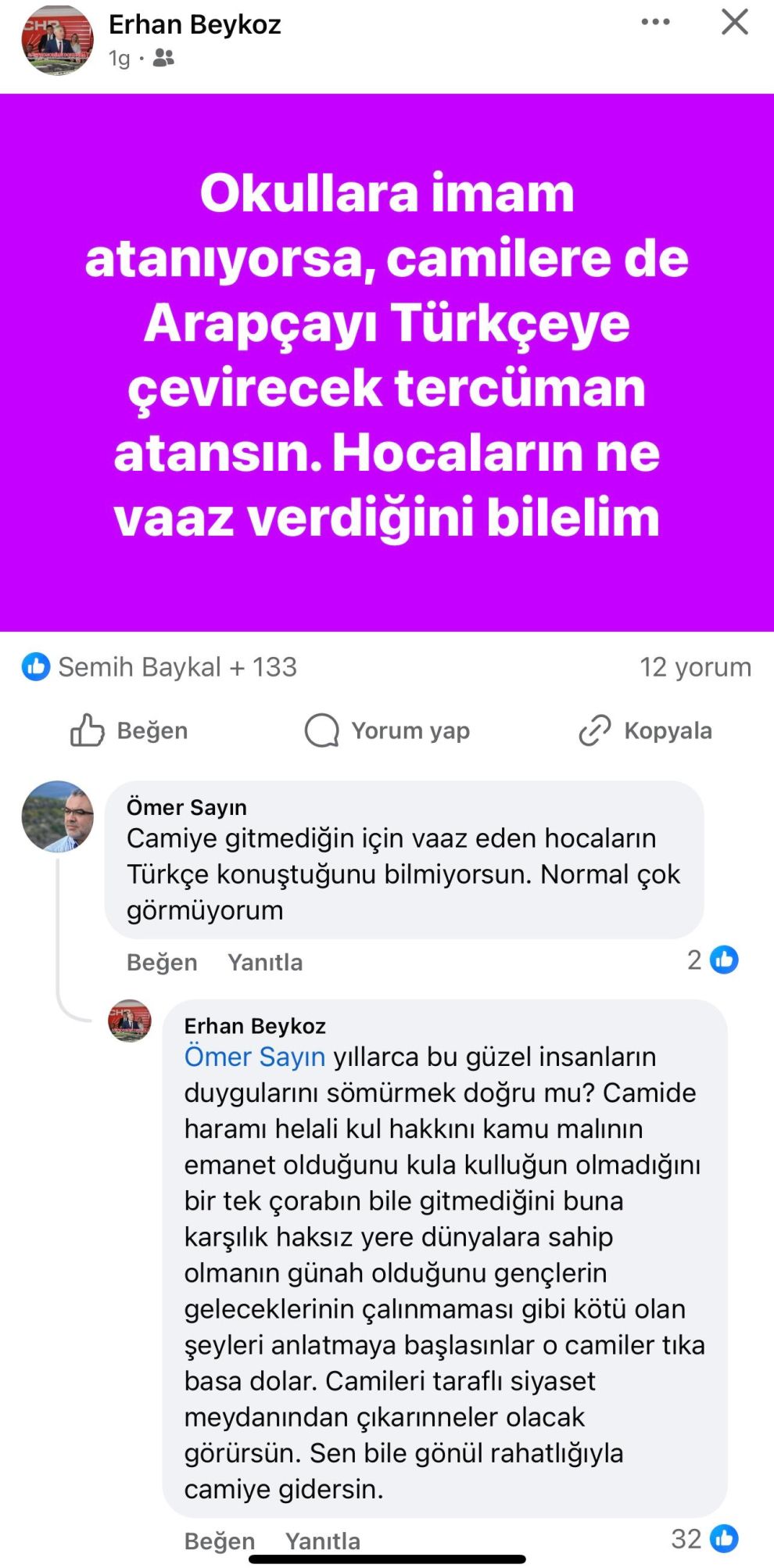
Task: Open Erhan Beykoz's profile from post header
Action: pyautogui.click(x=195, y=25)
